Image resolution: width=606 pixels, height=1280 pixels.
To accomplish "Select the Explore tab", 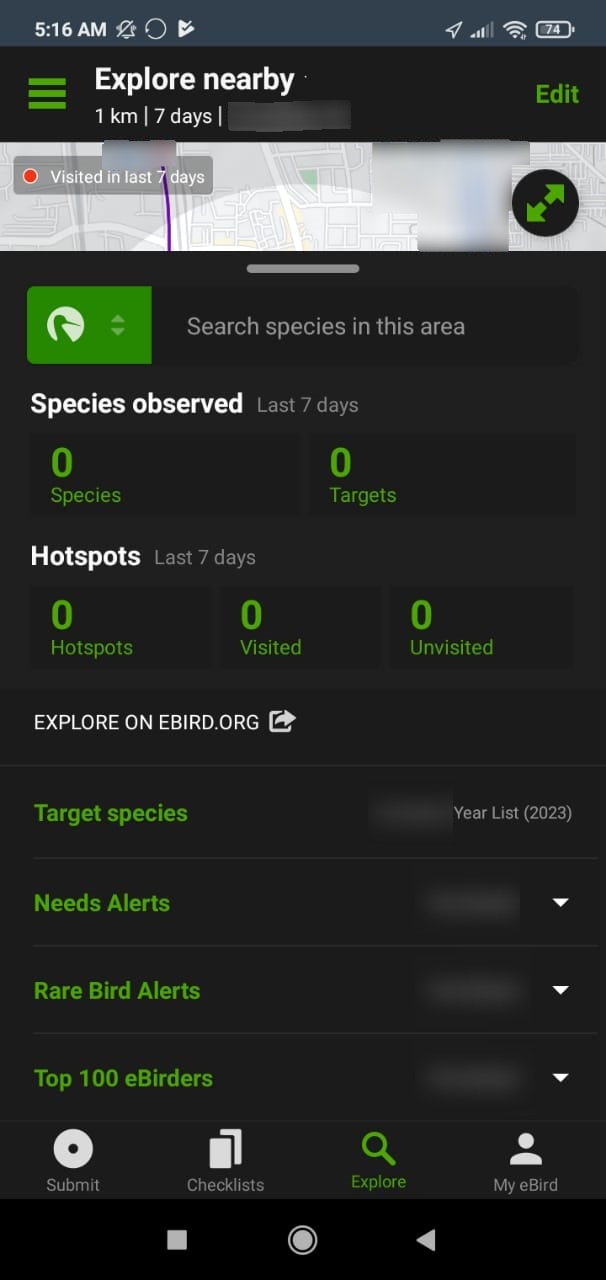I will 379,1161.
